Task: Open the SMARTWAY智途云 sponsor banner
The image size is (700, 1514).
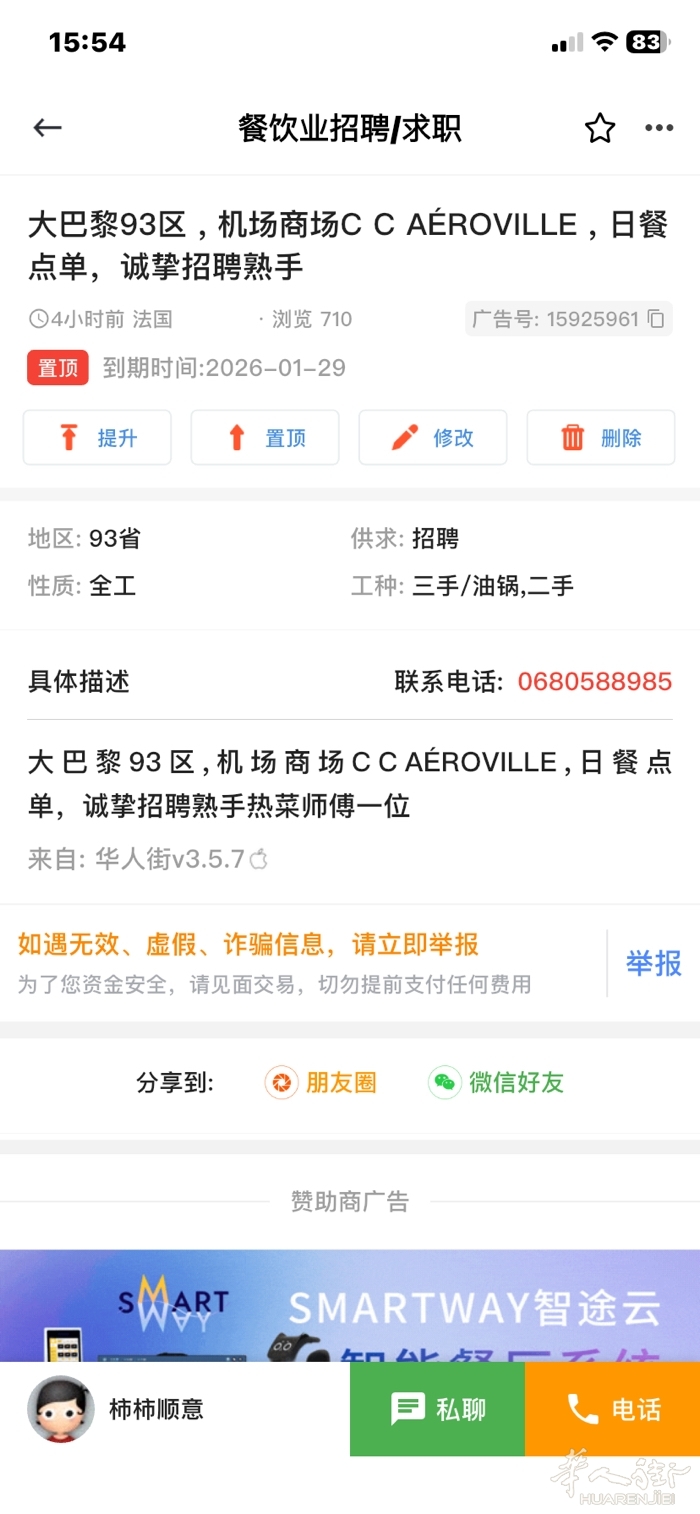Action: (350, 1305)
